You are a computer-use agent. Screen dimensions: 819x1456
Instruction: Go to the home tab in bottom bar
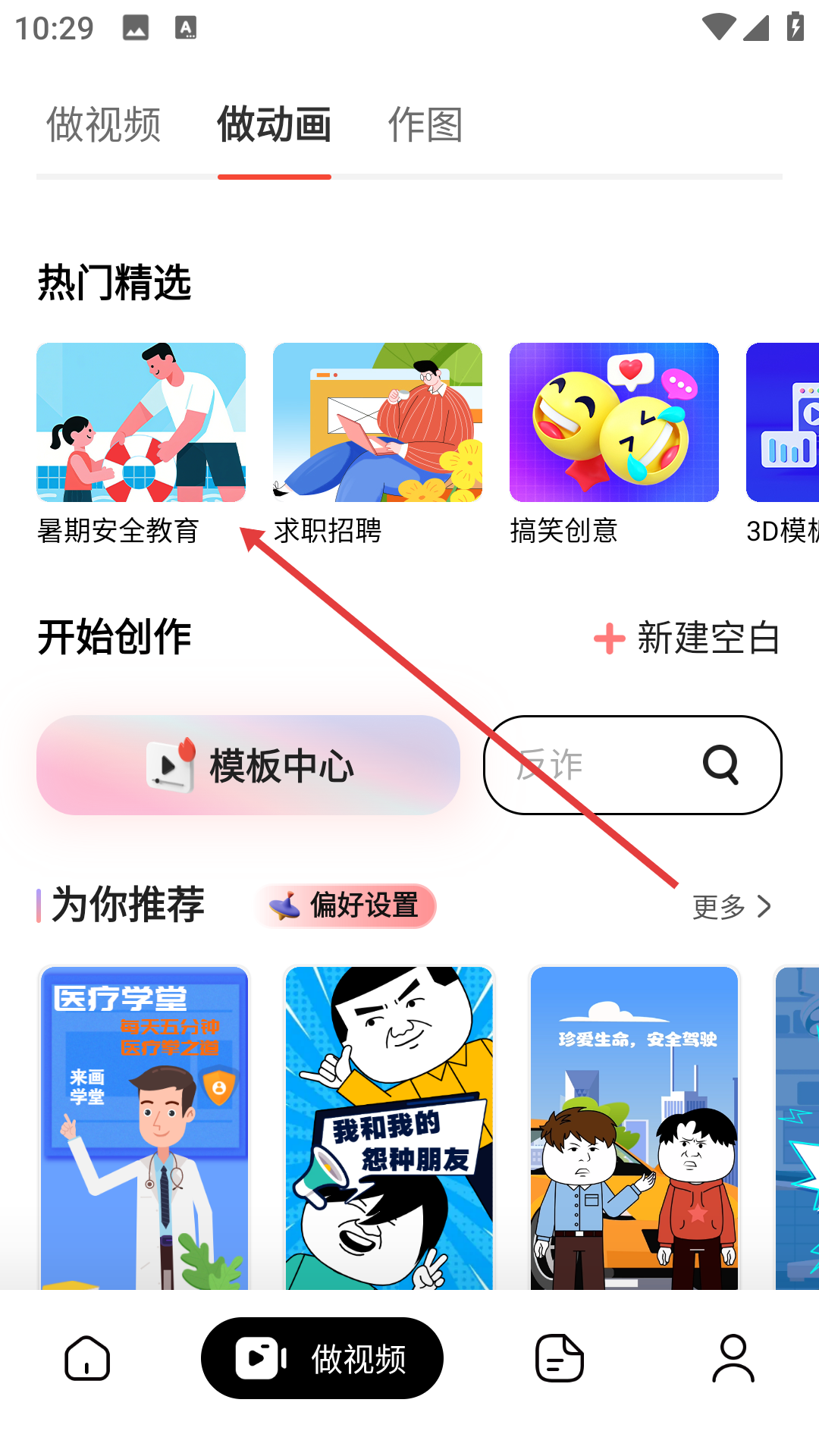click(87, 1357)
